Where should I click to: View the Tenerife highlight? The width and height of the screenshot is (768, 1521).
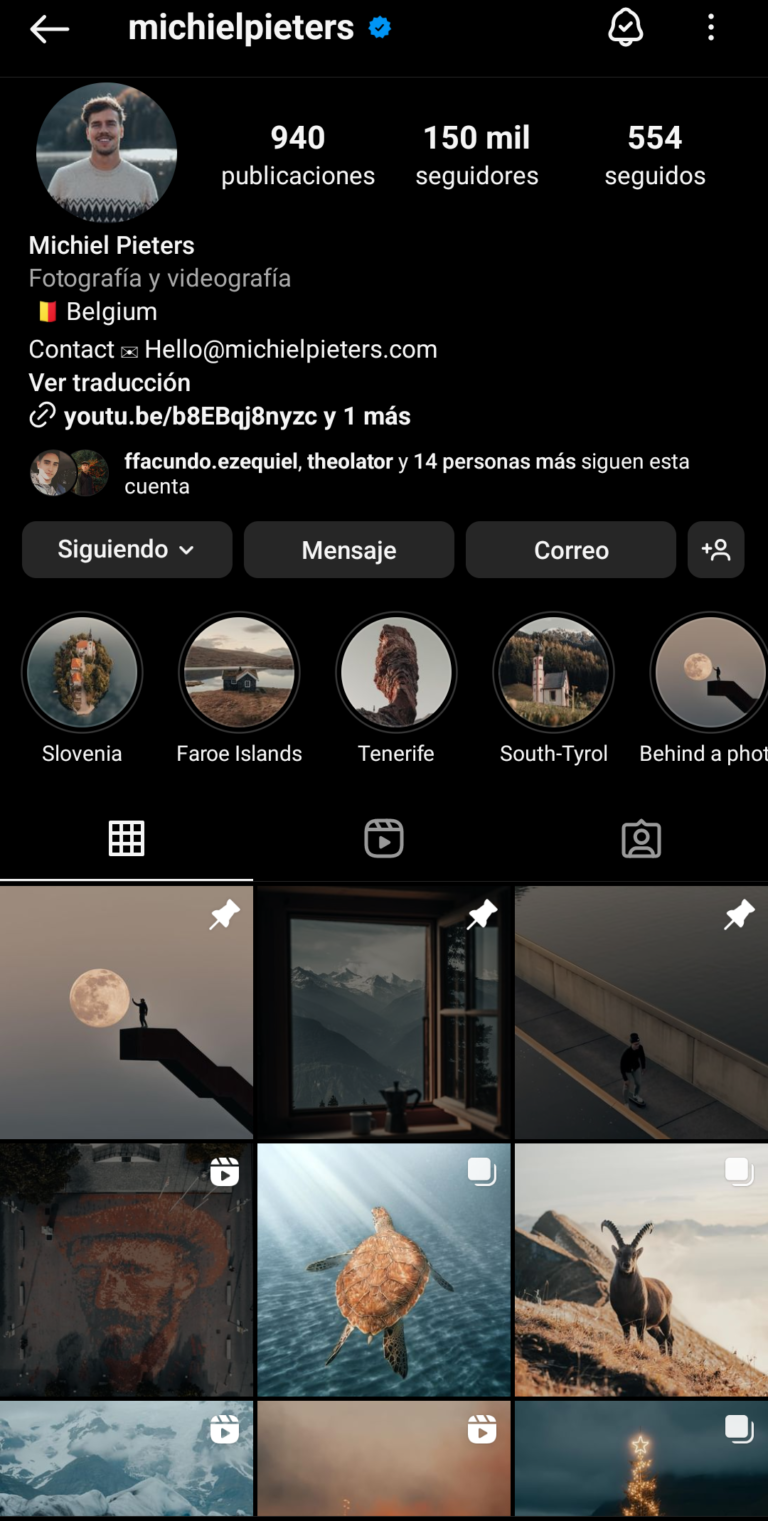pos(396,673)
